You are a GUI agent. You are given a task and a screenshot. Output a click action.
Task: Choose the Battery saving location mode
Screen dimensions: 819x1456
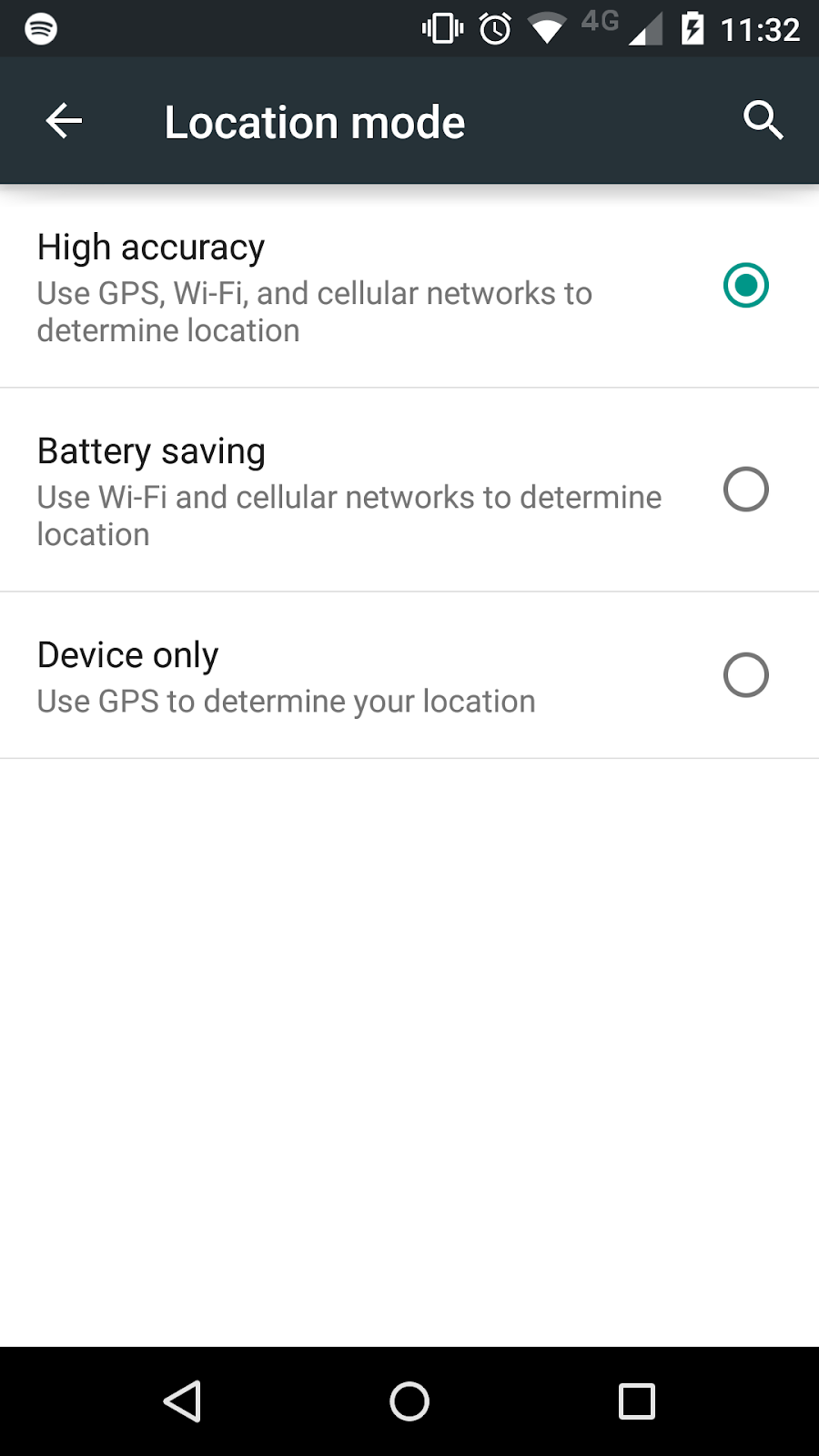tap(745, 490)
